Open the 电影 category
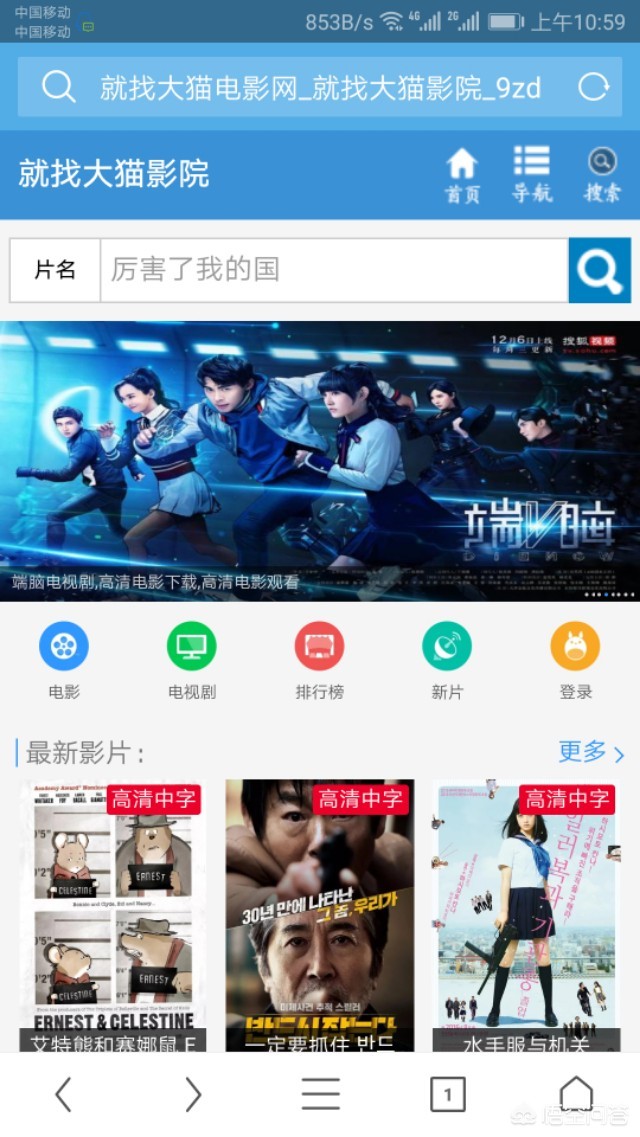640x1137 pixels. pos(64,661)
